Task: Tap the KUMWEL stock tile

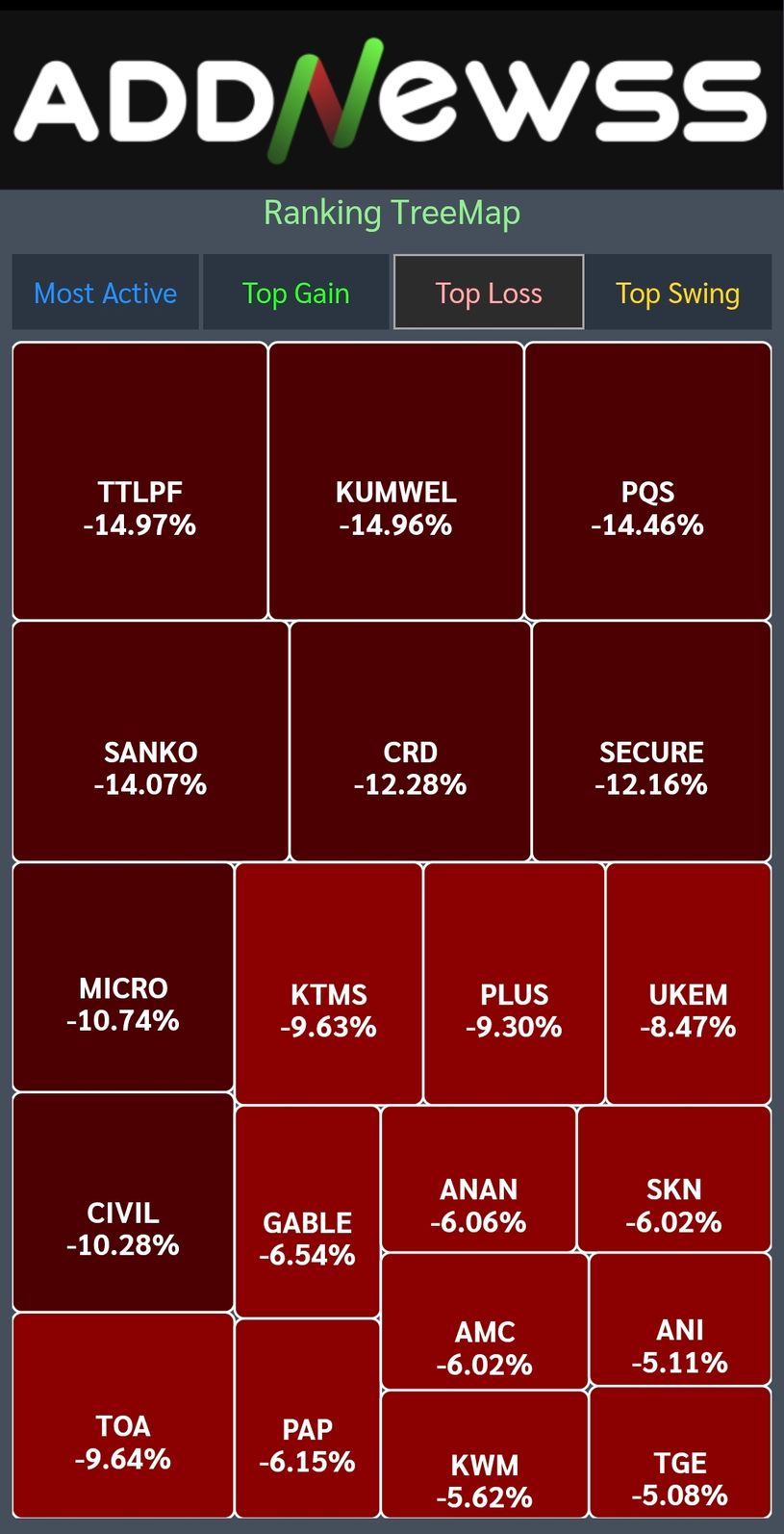Action: [395, 481]
